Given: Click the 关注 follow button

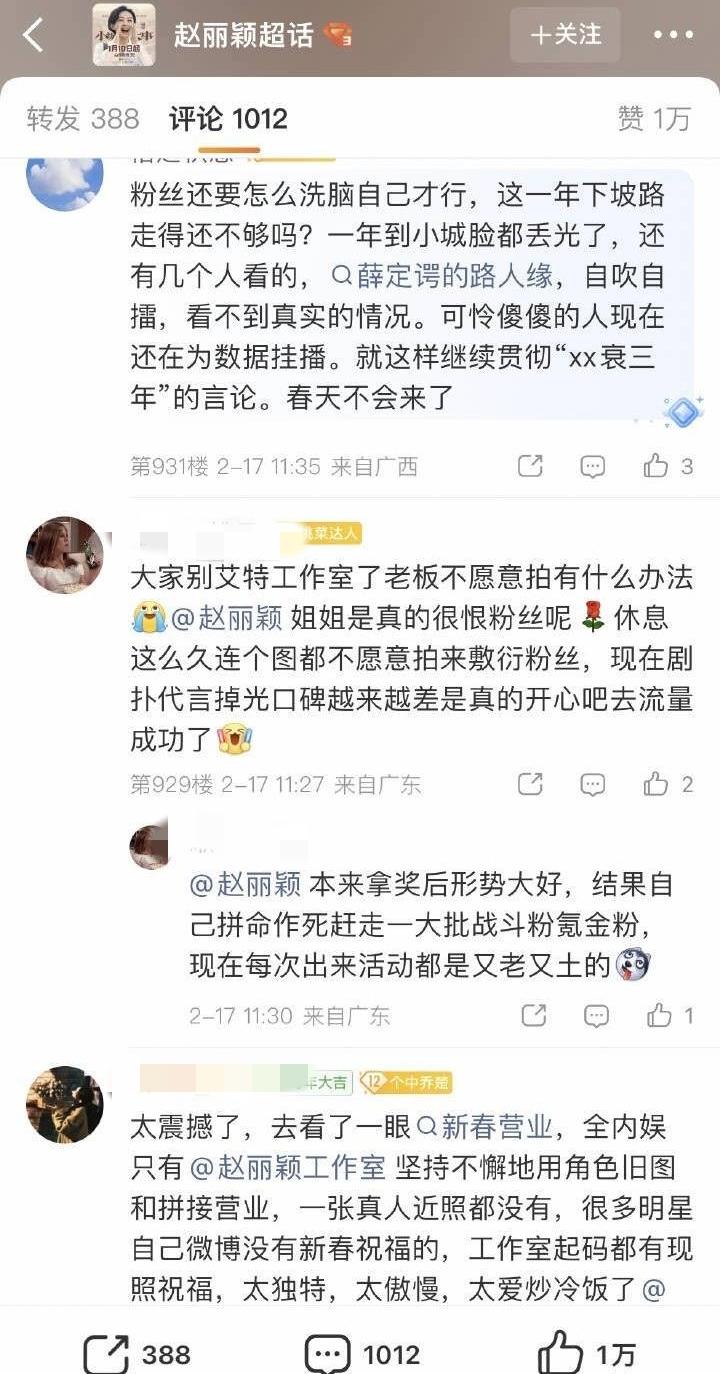Looking at the screenshot, I should click(565, 33).
